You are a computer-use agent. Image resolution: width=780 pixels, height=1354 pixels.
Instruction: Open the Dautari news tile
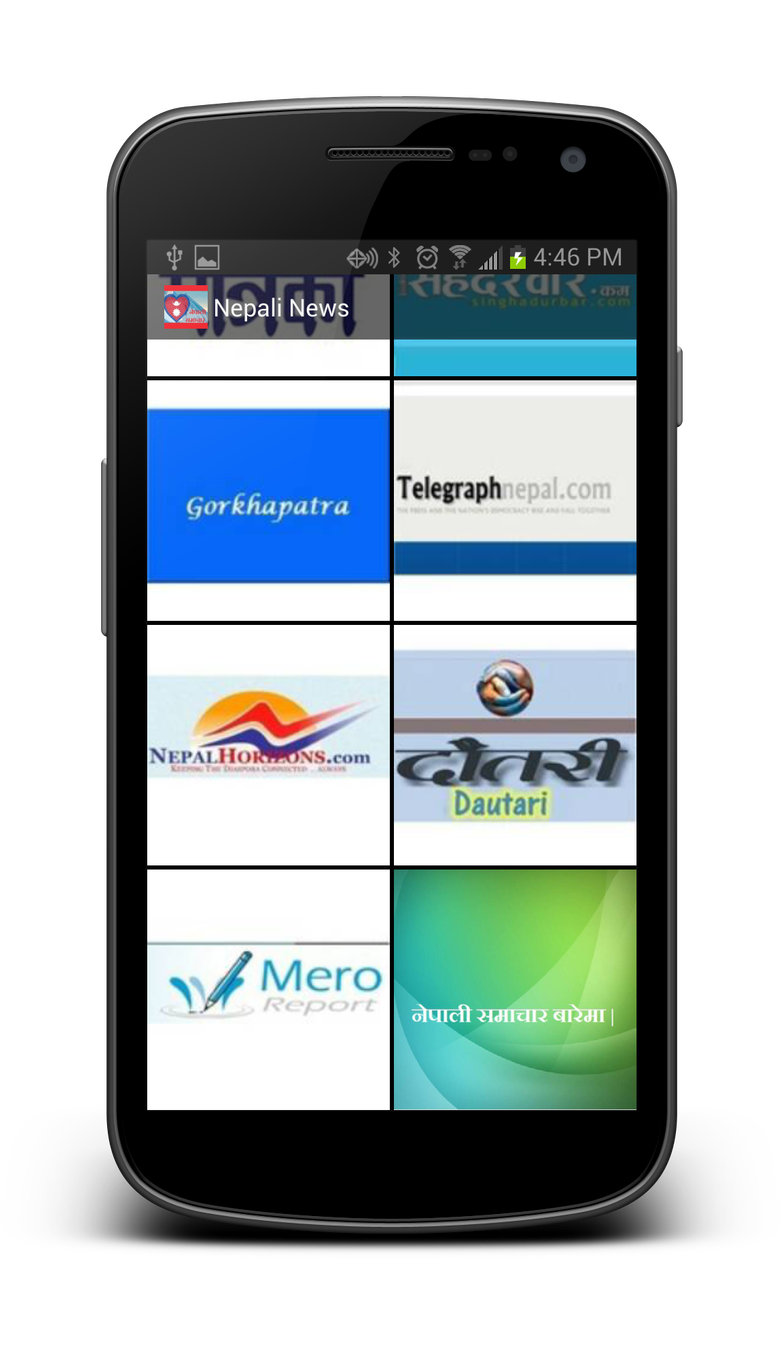coord(515,744)
